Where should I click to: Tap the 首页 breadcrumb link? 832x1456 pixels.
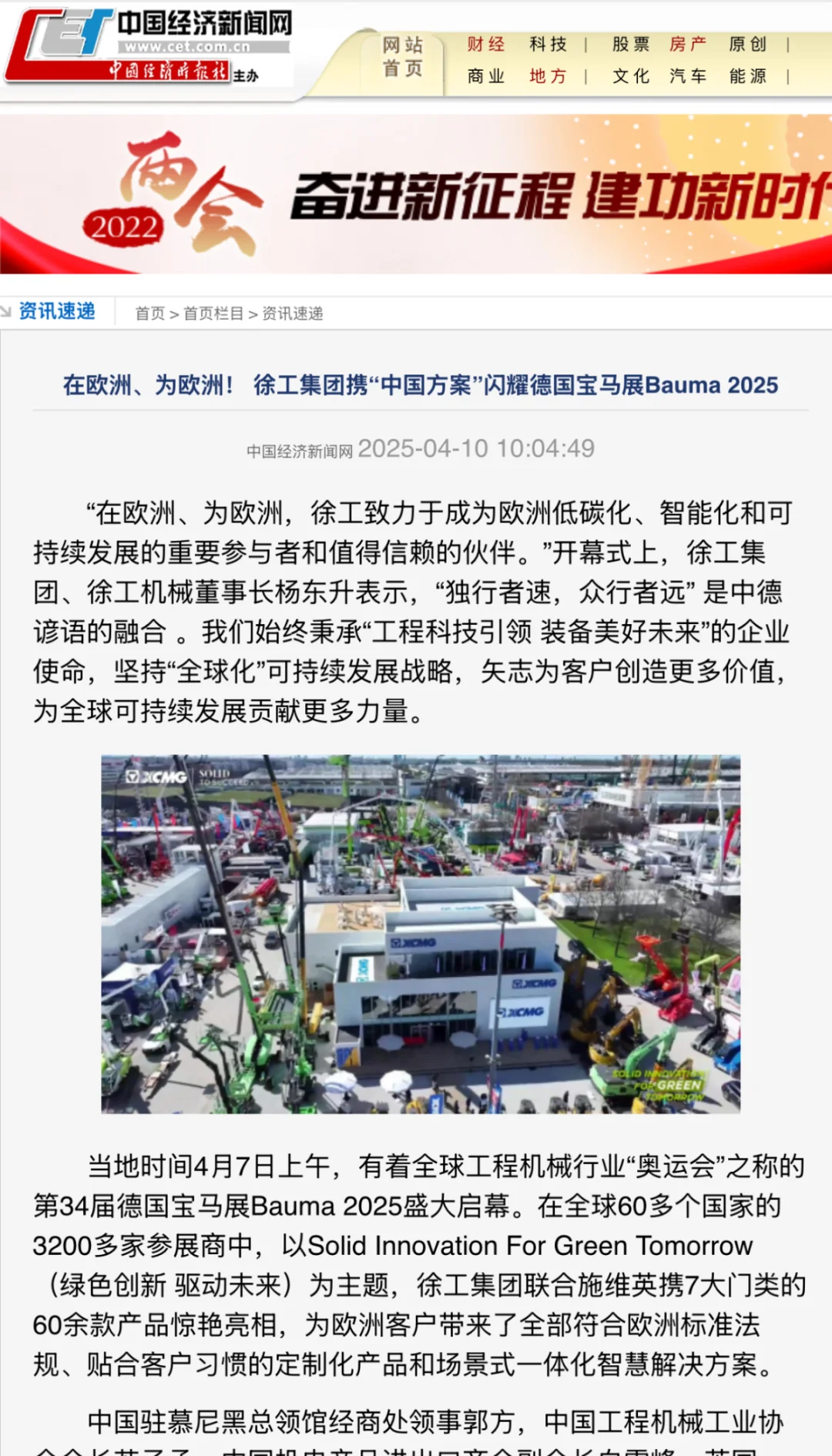(150, 314)
